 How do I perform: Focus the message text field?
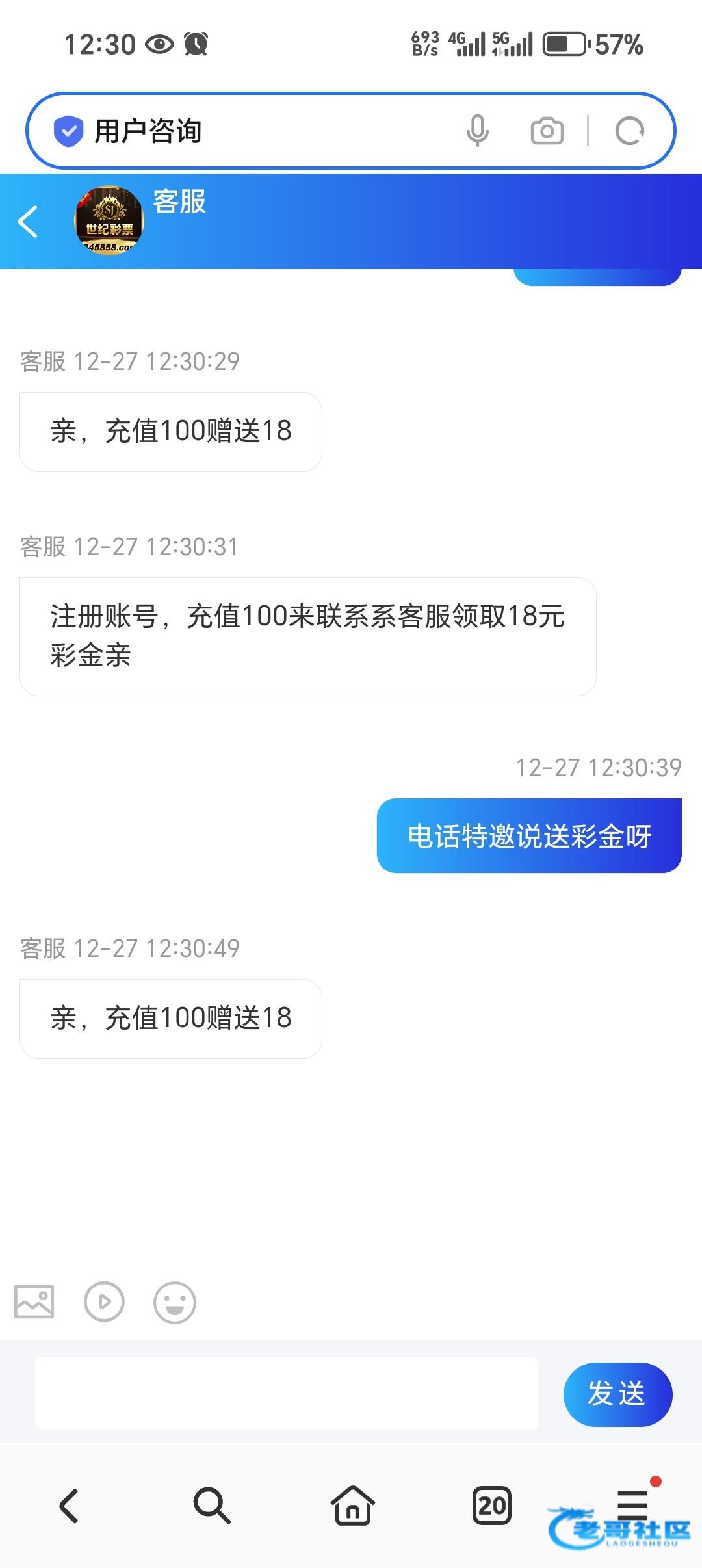pos(286,1392)
